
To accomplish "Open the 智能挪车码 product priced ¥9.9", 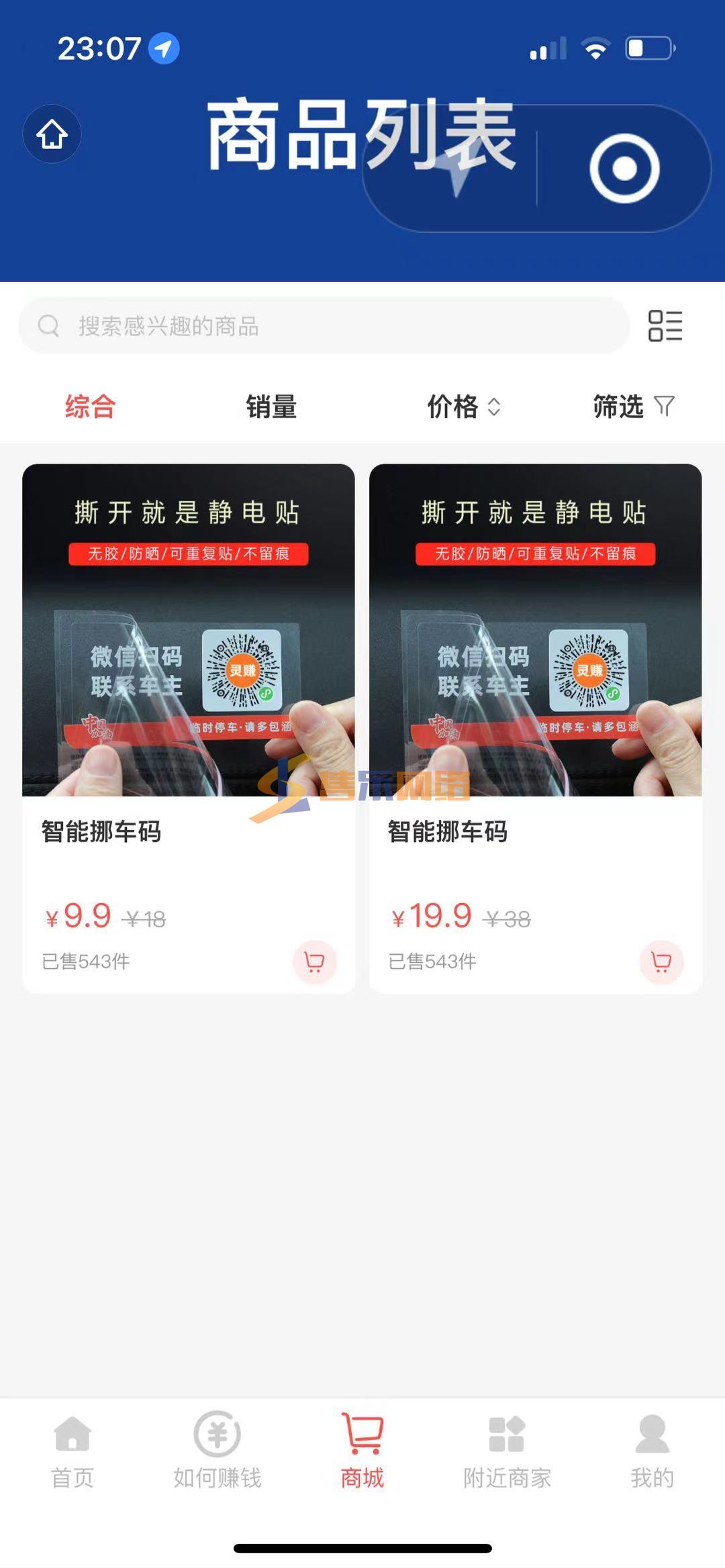I will [x=189, y=728].
